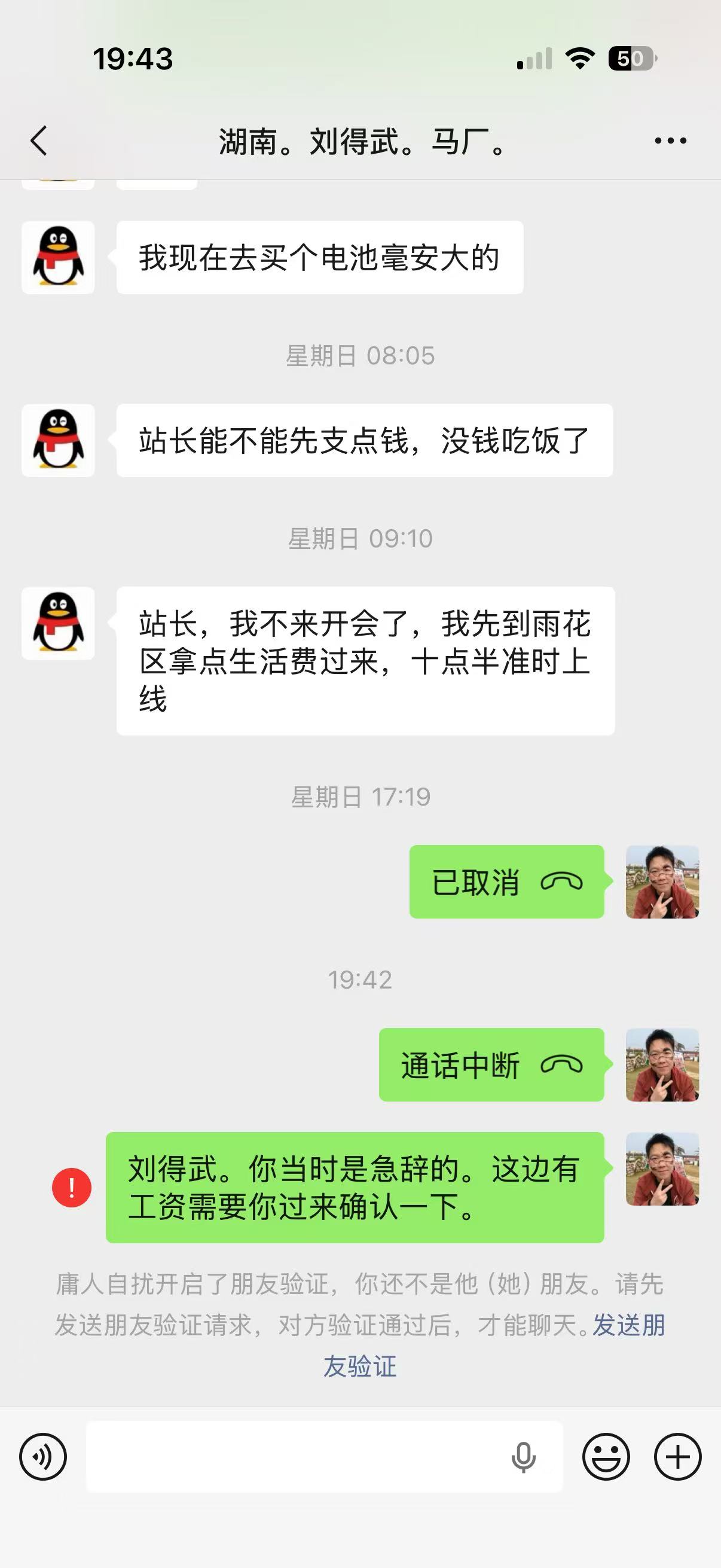
Task: Open the three-dot chat info menu
Action: click(x=670, y=141)
